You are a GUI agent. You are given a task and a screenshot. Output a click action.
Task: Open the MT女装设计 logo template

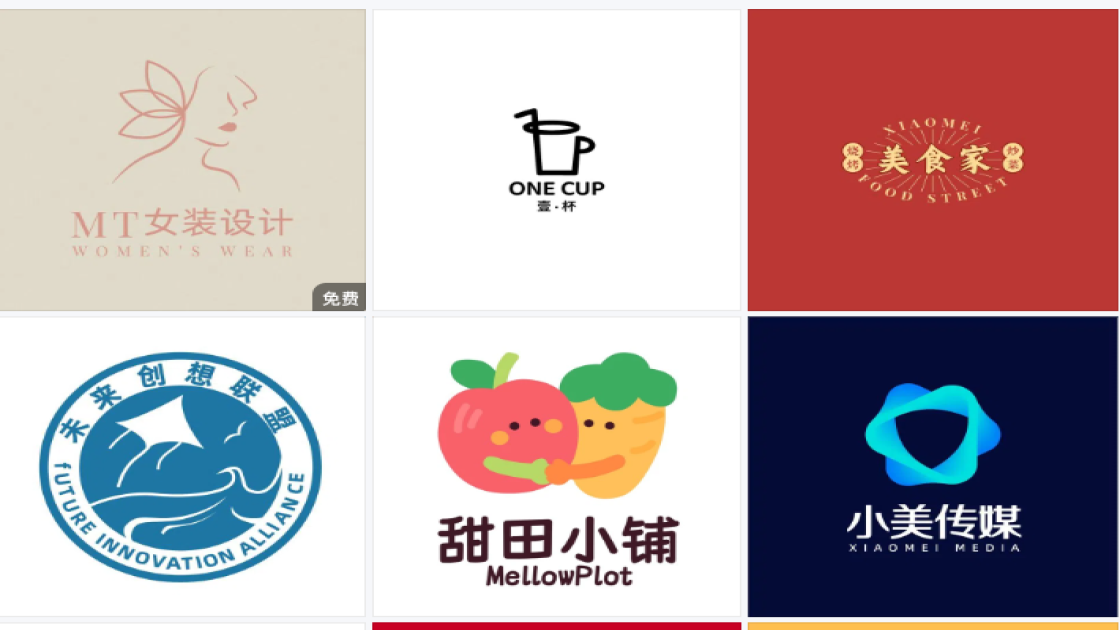coord(182,160)
